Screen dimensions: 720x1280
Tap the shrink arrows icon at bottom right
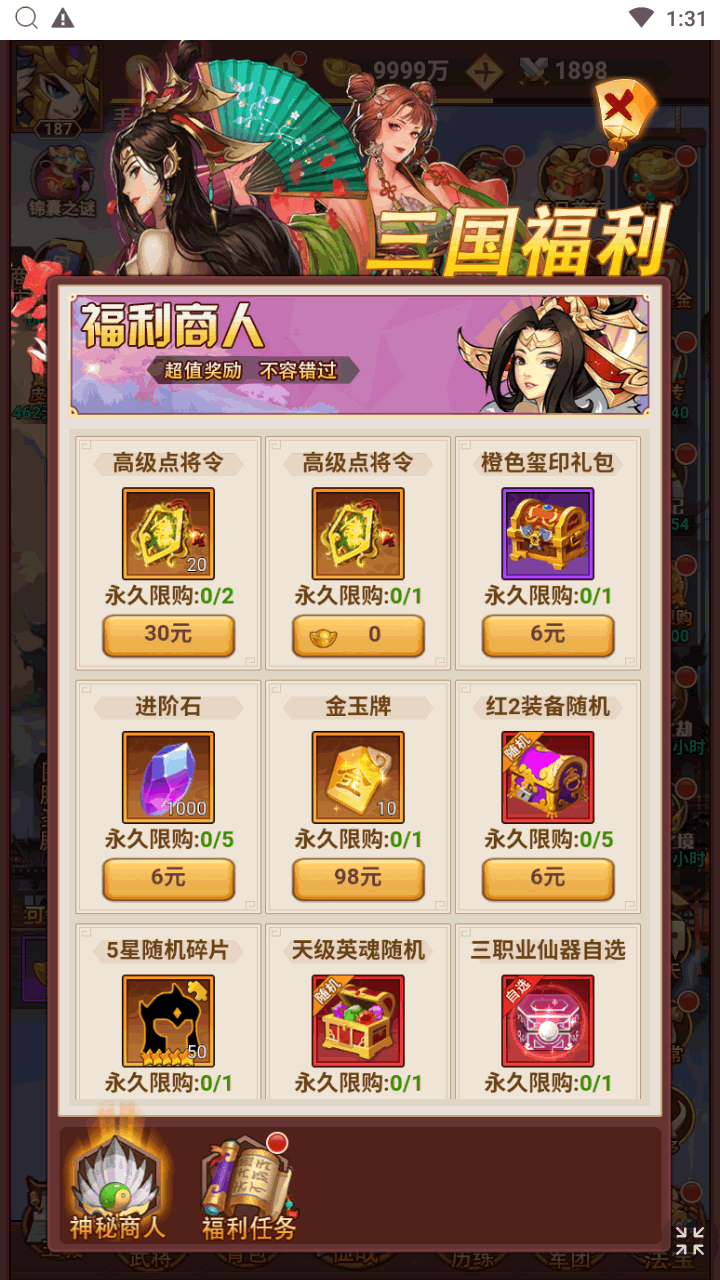coord(689,1240)
